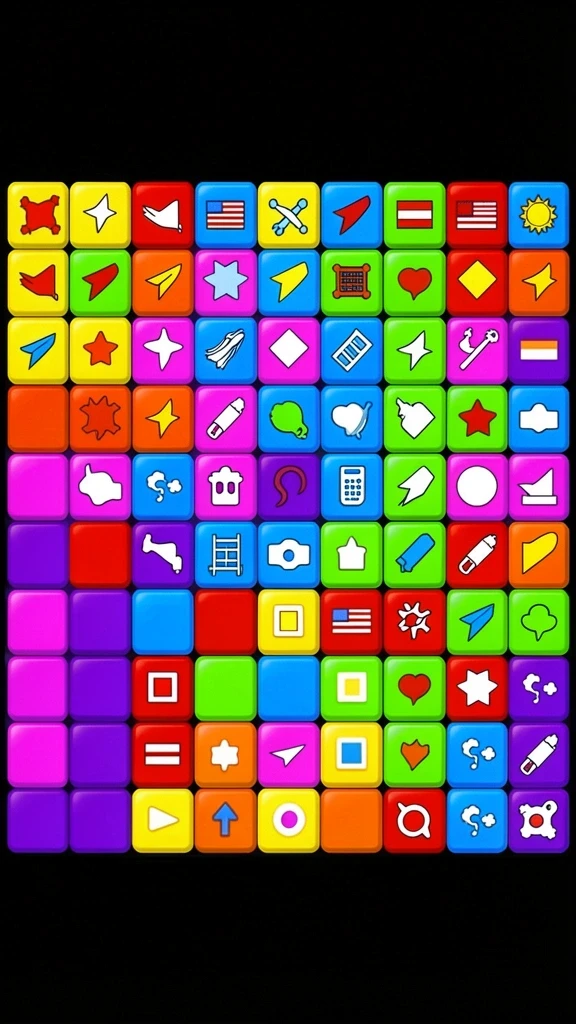Tap the green tile with the brown grid
Screen dimensions: 576x1024
coord(351,282)
